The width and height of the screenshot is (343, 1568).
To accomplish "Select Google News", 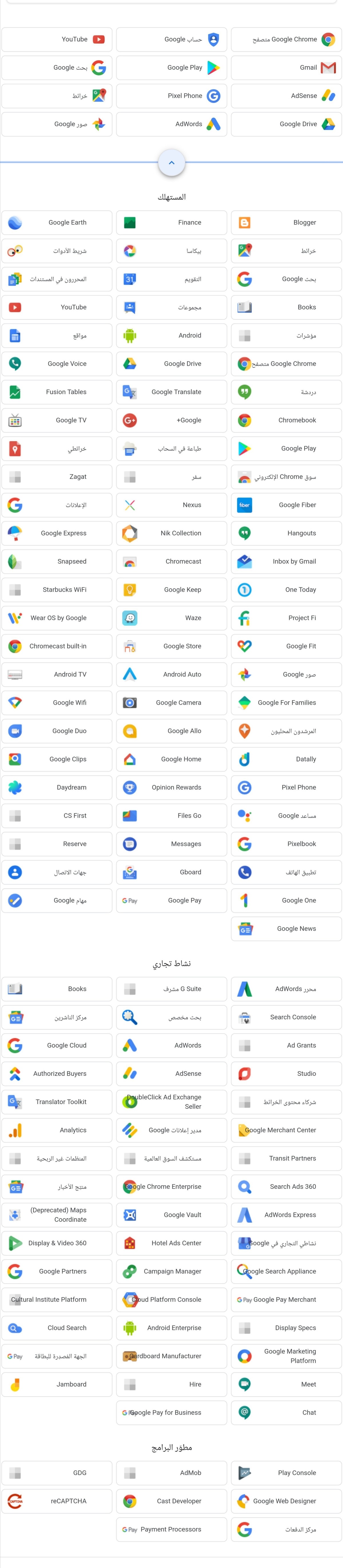I will tap(286, 929).
